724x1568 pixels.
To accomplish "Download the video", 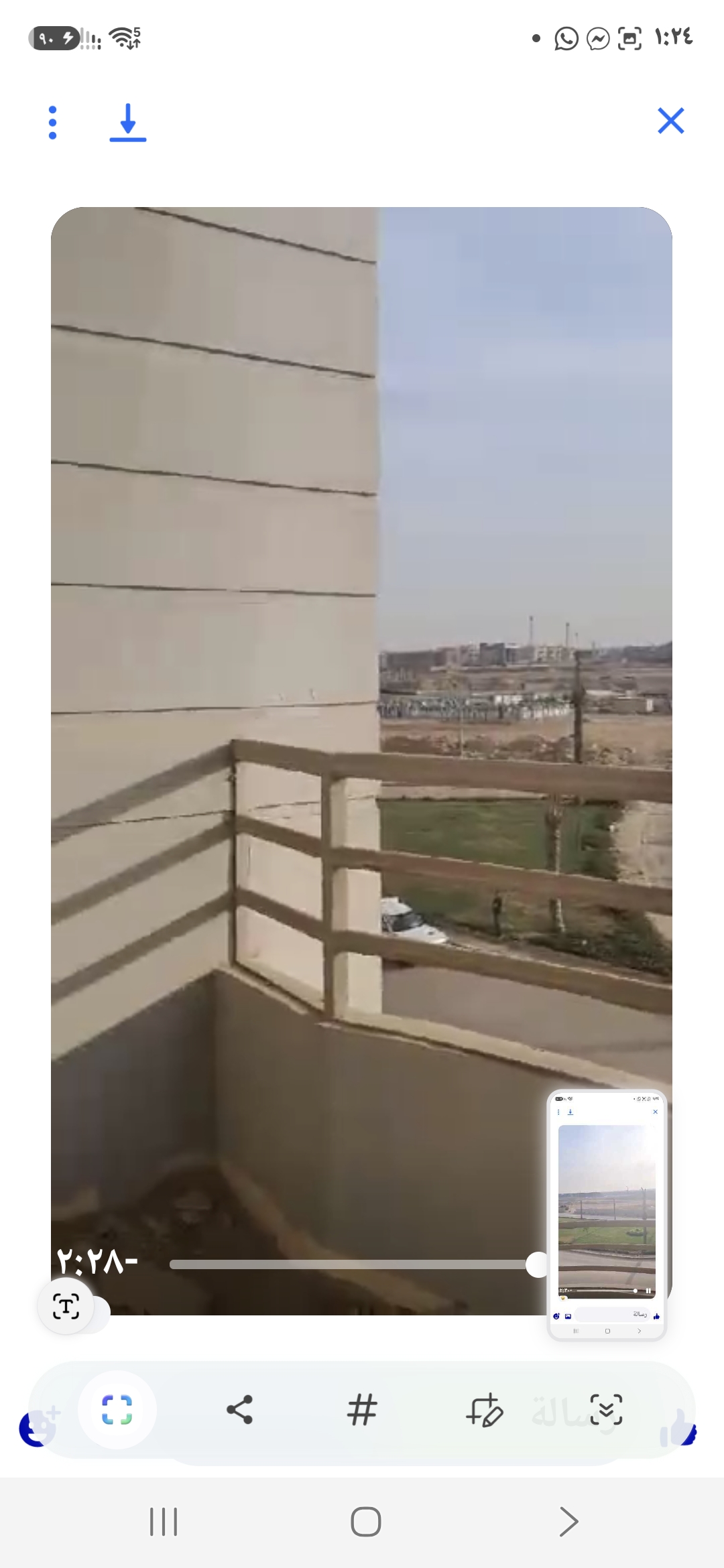I will point(127,123).
